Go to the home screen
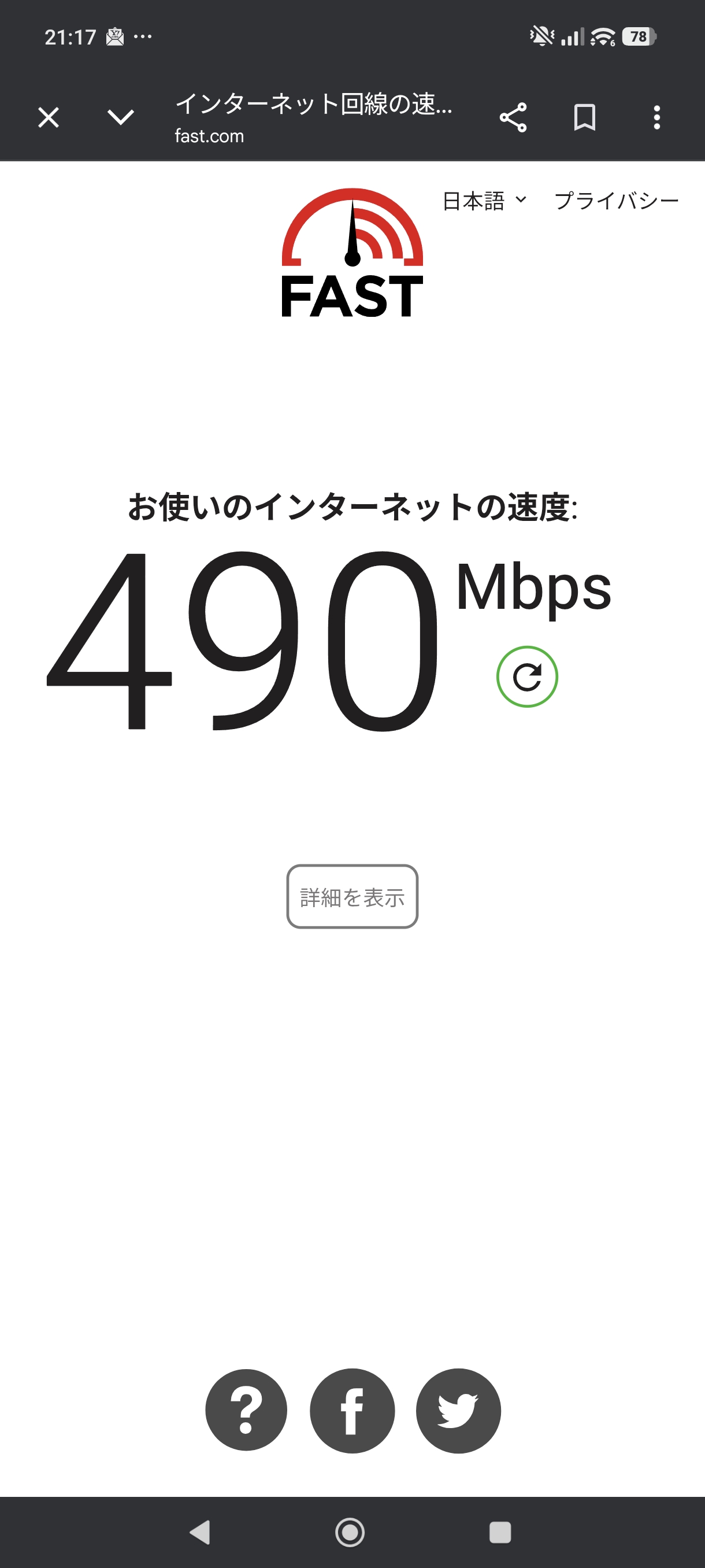The image size is (705, 1568). [x=350, y=1532]
